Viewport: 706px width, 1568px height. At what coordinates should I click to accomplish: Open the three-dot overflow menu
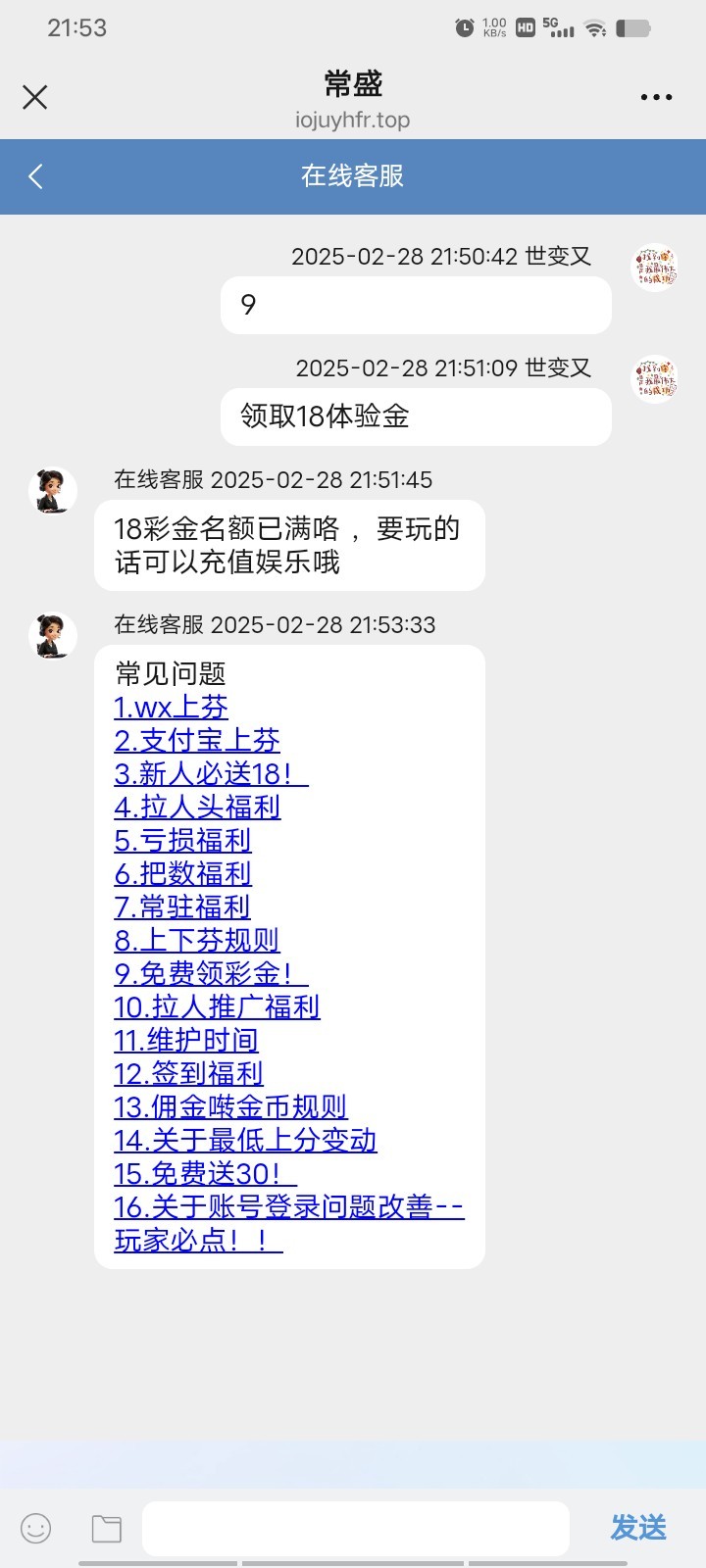(656, 97)
